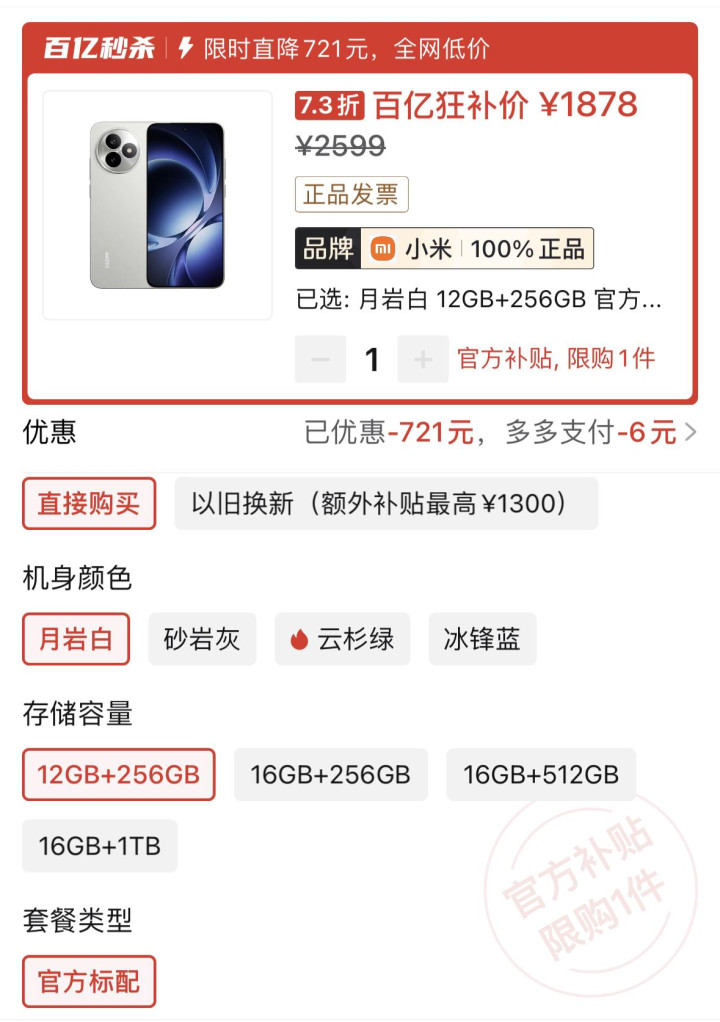Viewport: 720px width, 1022px height.
Task: Open the phone product image
Action: point(157,205)
